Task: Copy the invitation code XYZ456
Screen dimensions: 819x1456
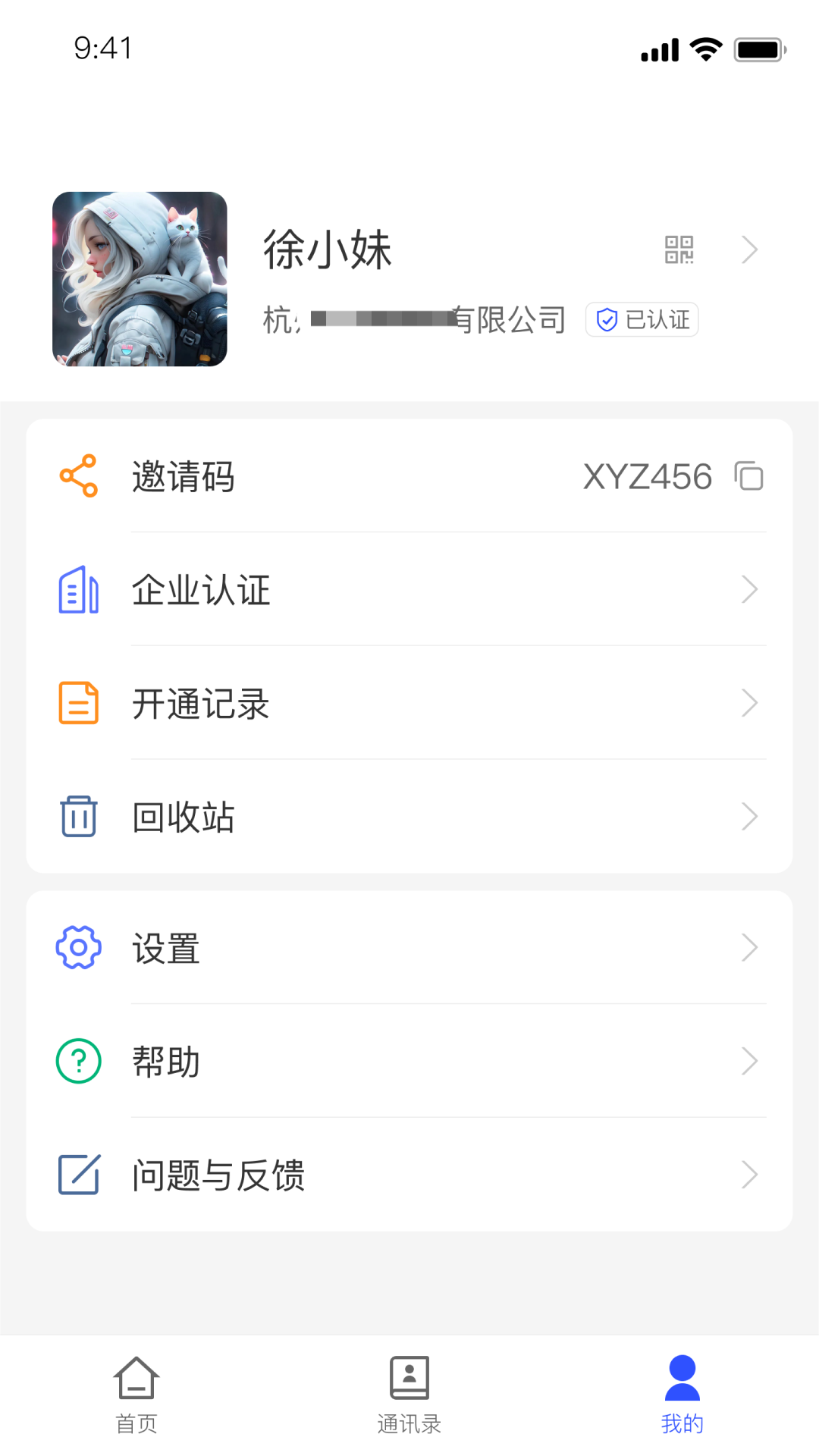Action: pyautogui.click(x=748, y=476)
